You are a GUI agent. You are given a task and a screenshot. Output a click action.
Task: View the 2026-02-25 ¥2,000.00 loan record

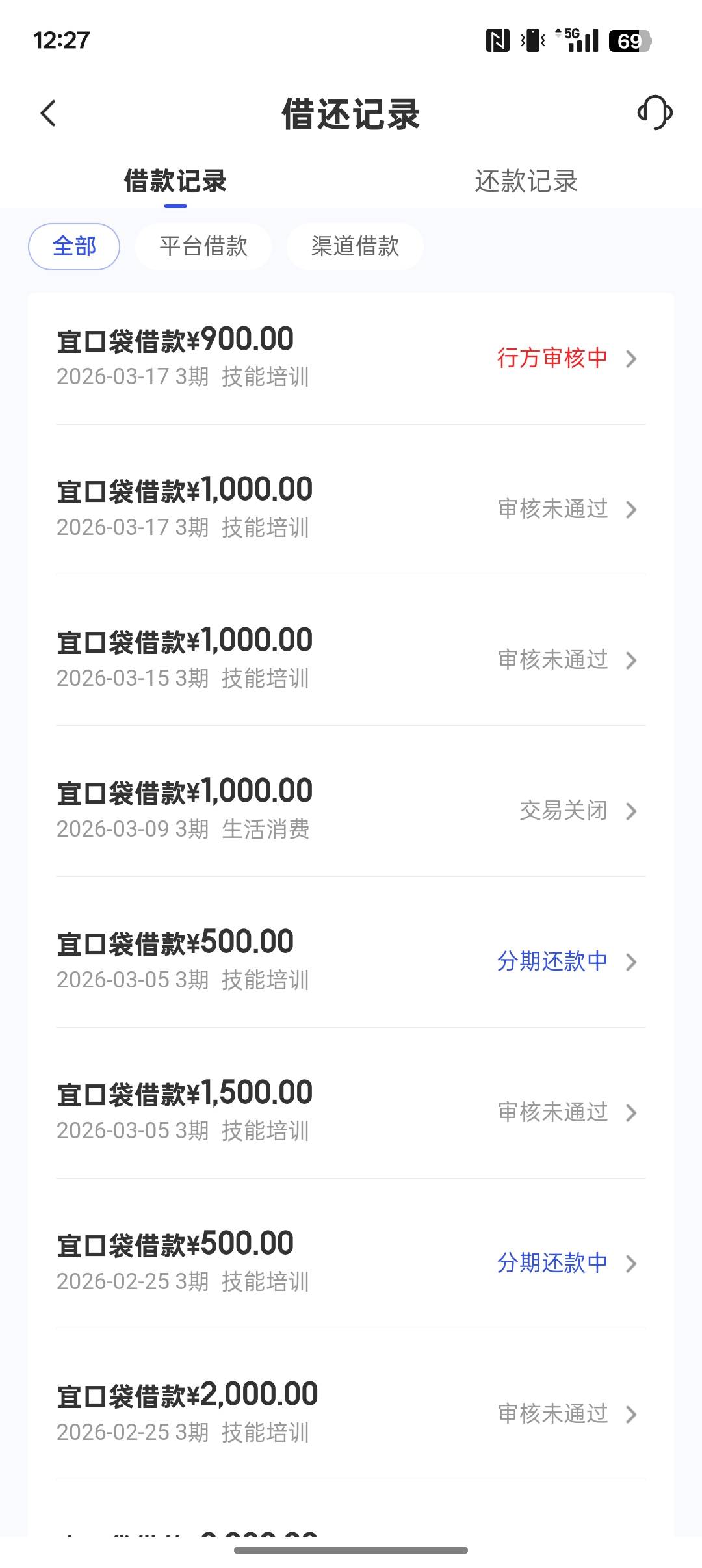coord(351,1412)
